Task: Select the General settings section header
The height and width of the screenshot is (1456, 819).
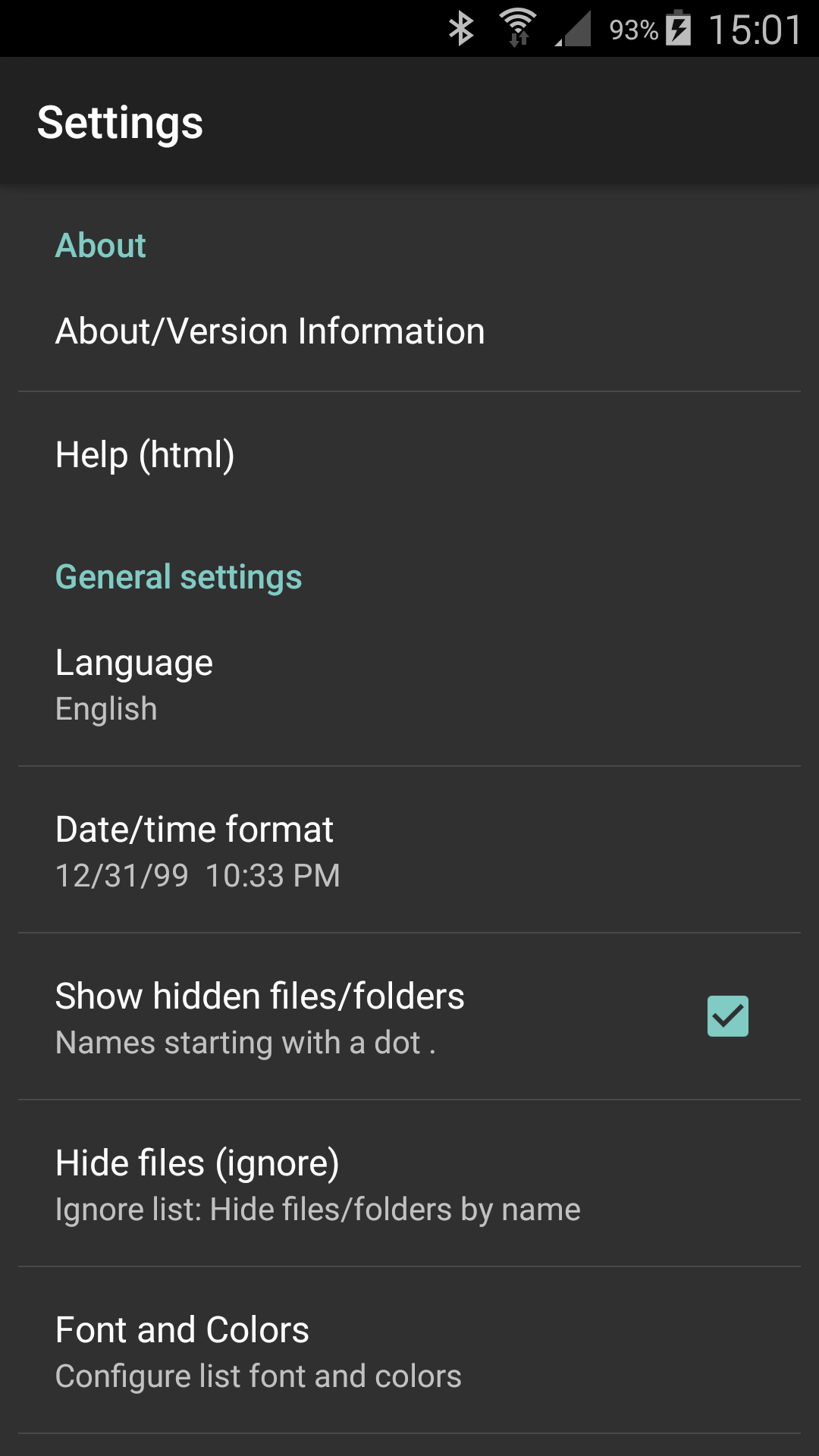Action: coord(177,576)
